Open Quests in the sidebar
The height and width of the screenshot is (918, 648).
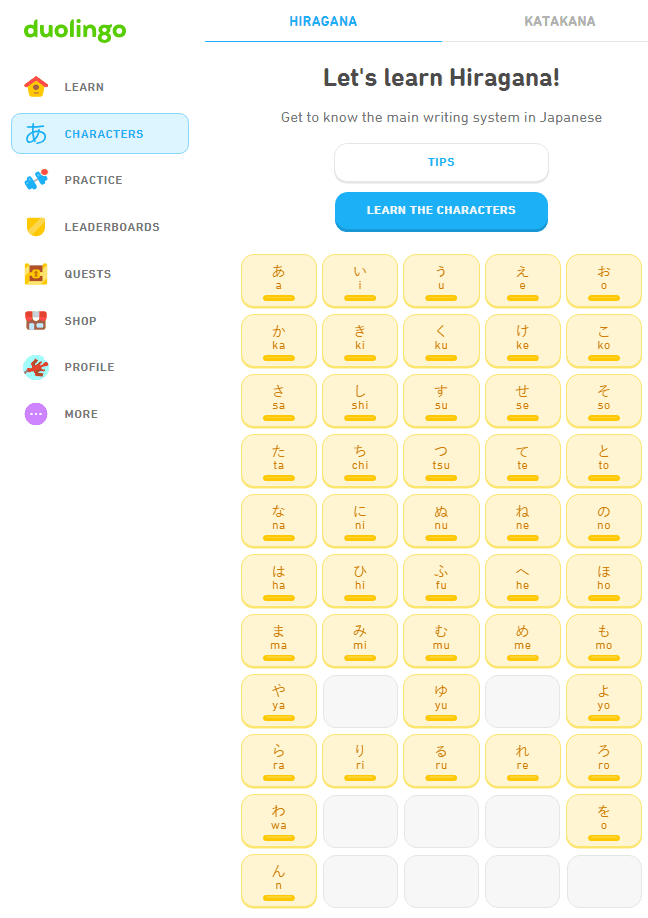(87, 274)
